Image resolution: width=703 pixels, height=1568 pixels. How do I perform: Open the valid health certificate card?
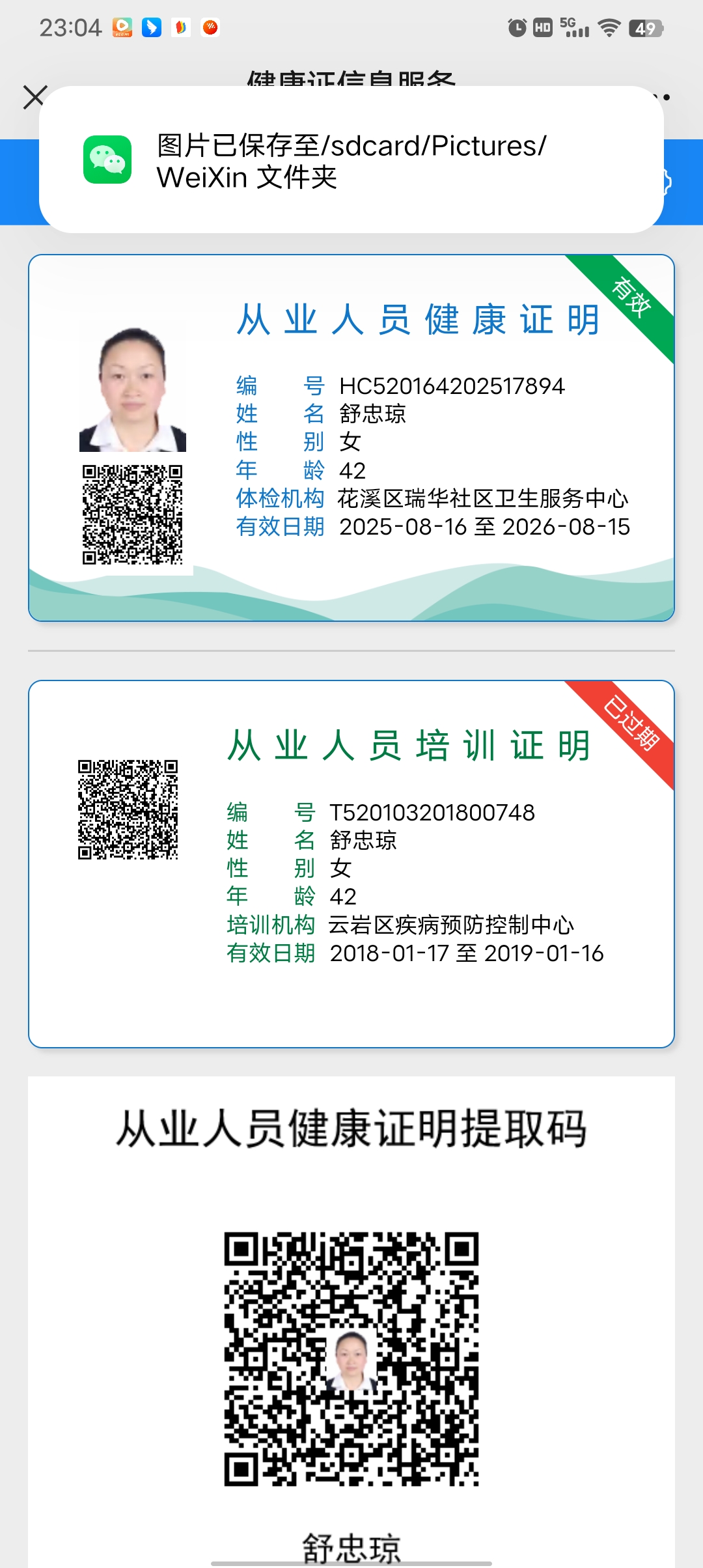pyautogui.click(x=351, y=438)
